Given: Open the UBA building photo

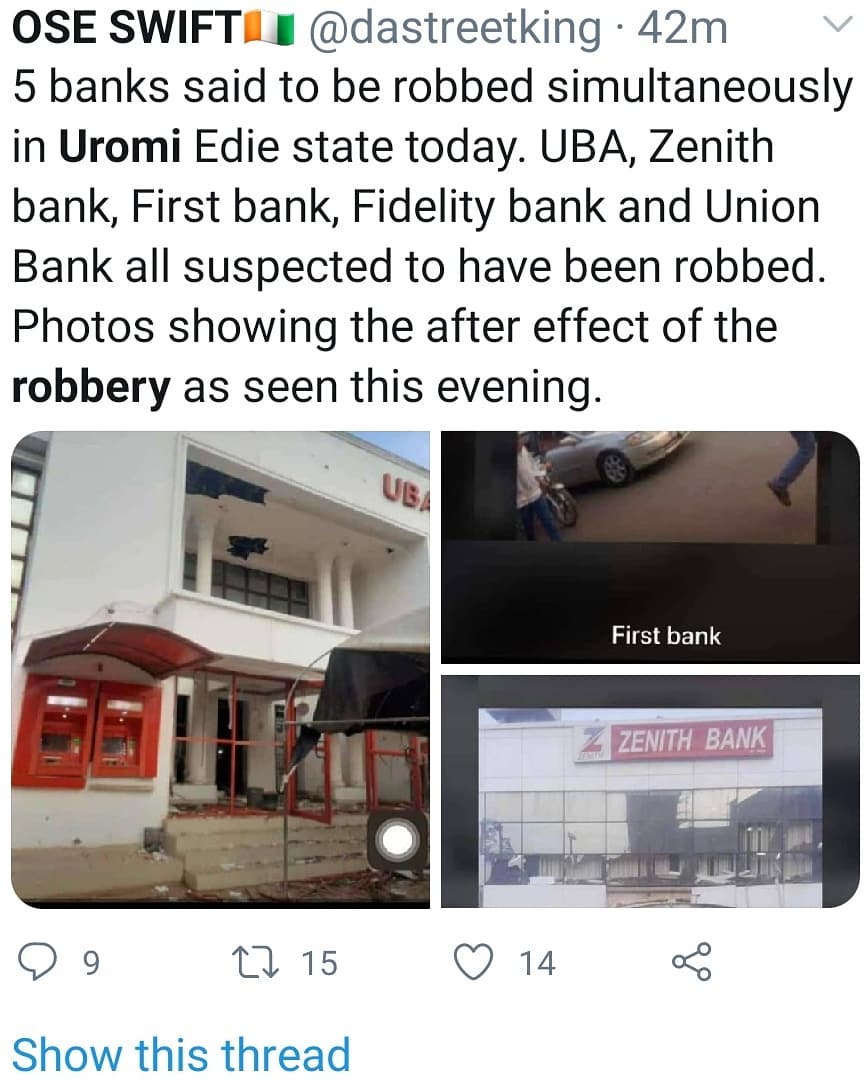Looking at the screenshot, I should pyautogui.click(x=221, y=669).
